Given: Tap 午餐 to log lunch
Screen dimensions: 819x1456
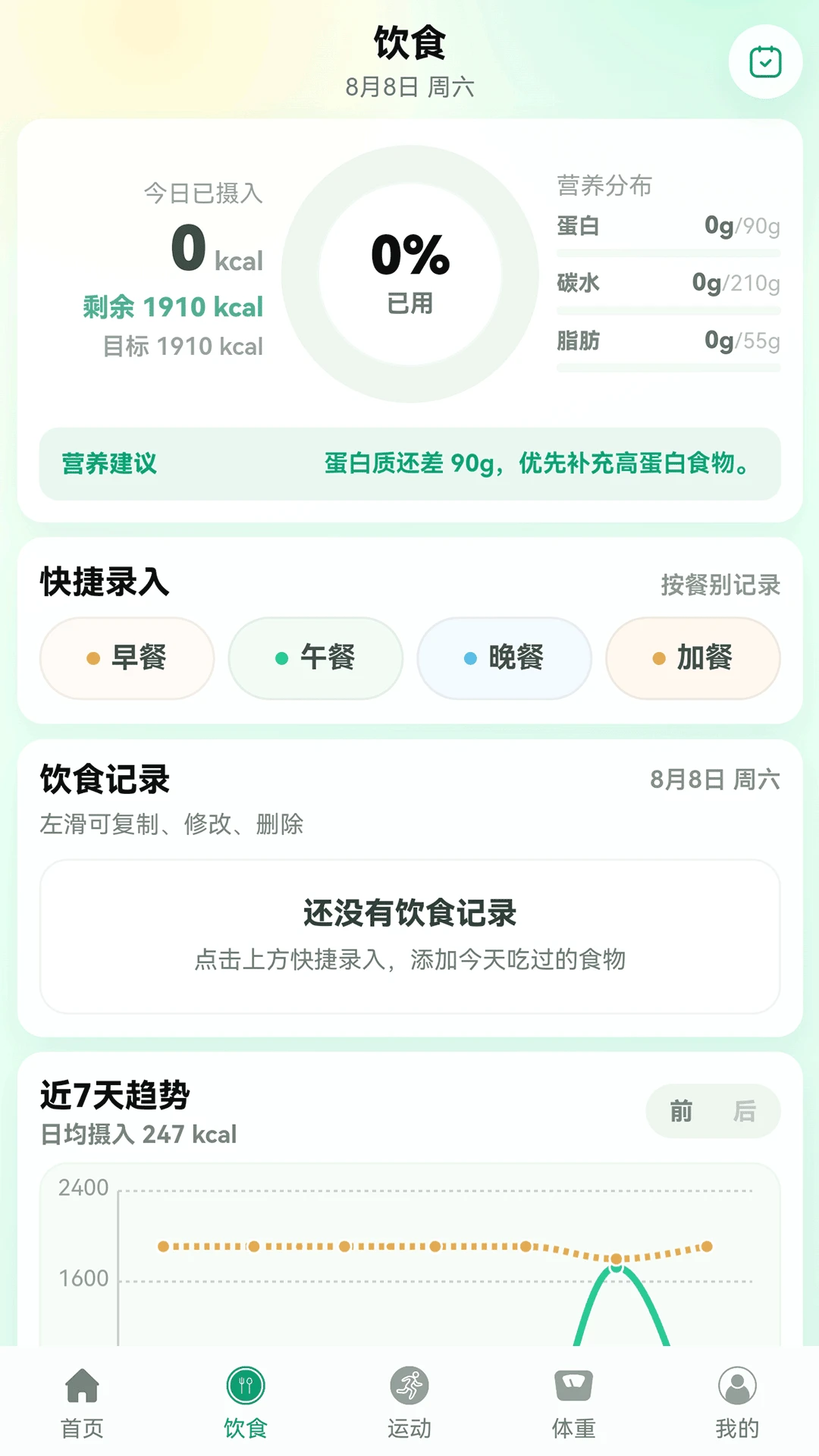Looking at the screenshot, I should coord(315,657).
